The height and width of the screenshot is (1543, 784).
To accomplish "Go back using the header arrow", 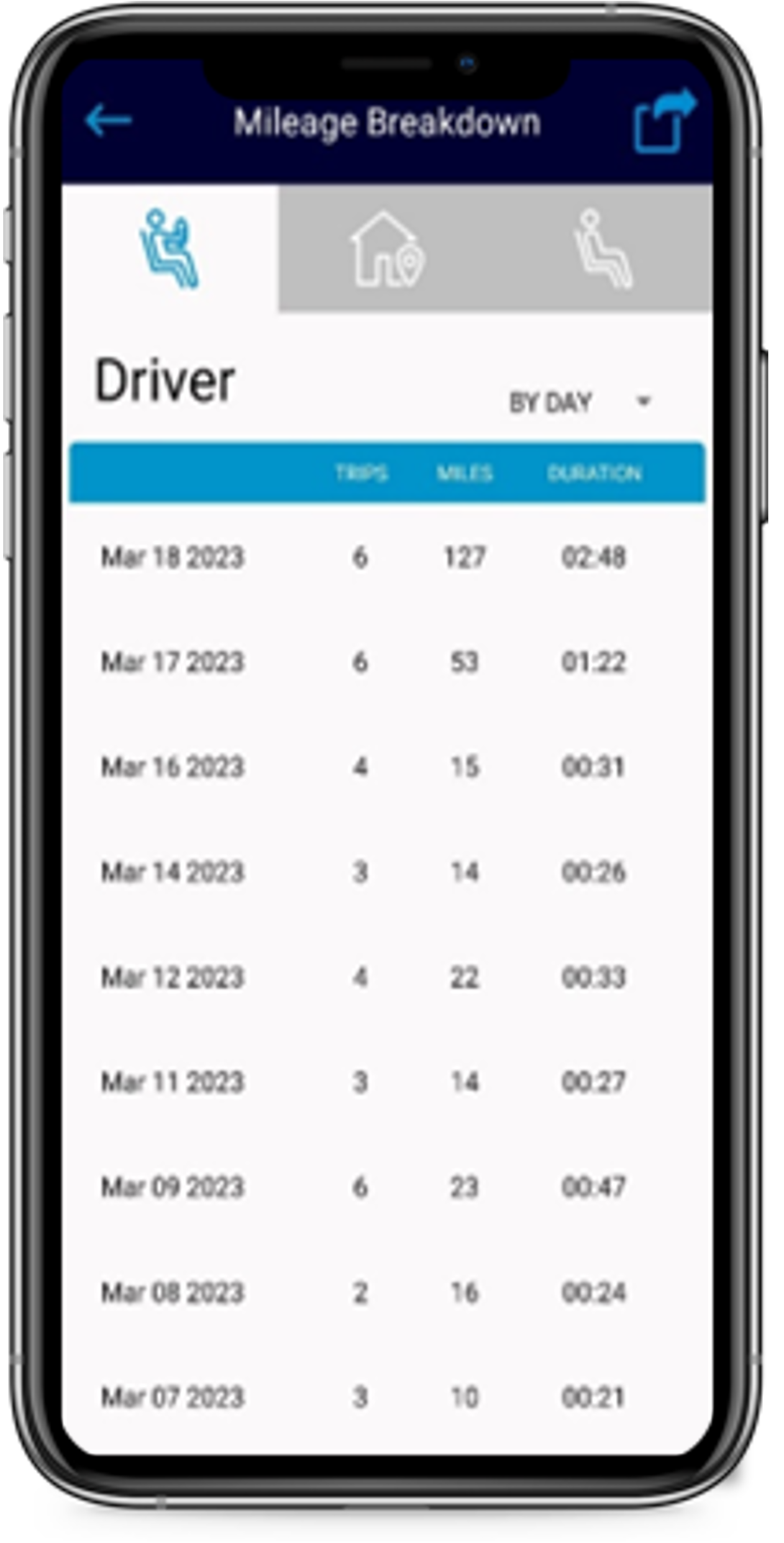I will [x=108, y=120].
